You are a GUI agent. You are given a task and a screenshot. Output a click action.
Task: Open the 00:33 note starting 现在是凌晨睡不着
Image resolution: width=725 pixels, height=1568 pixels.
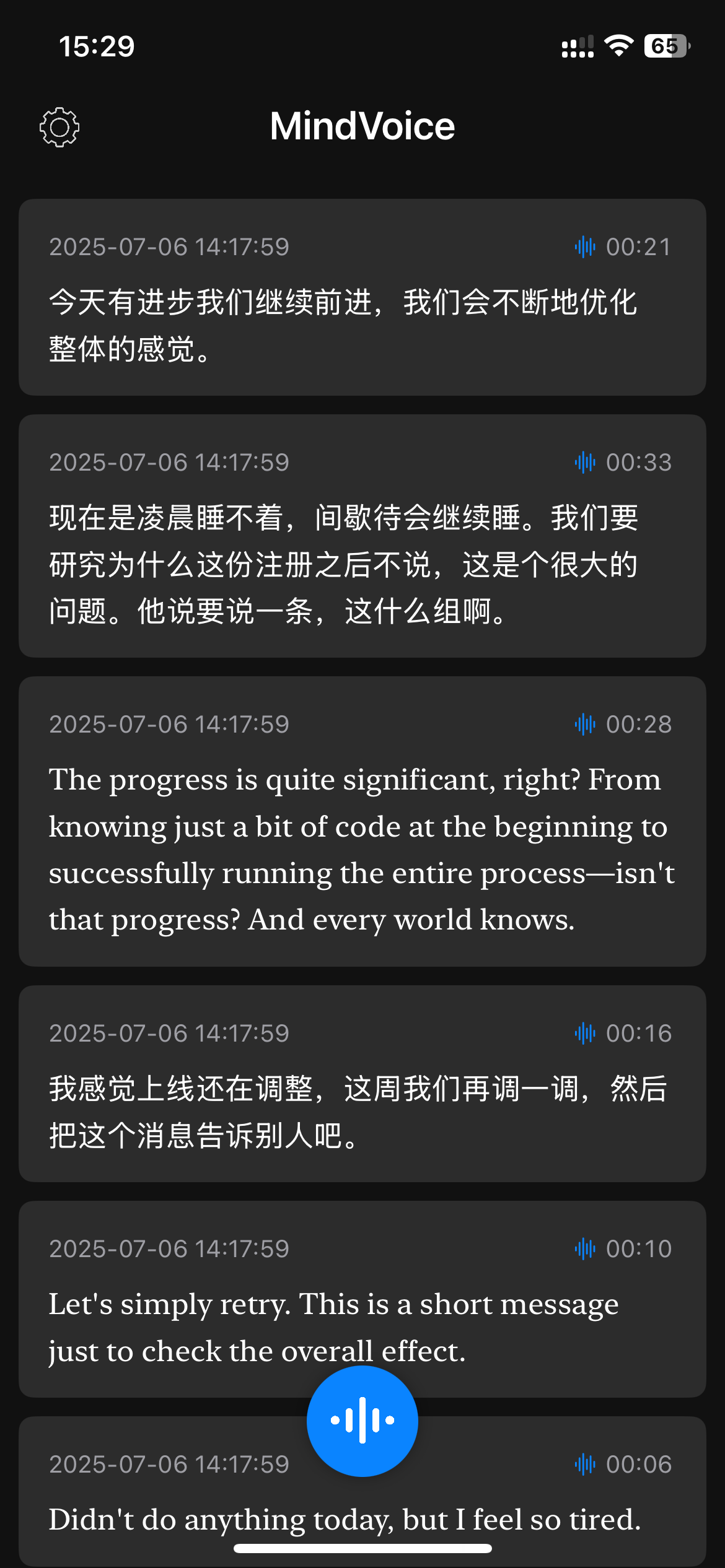[362, 536]
